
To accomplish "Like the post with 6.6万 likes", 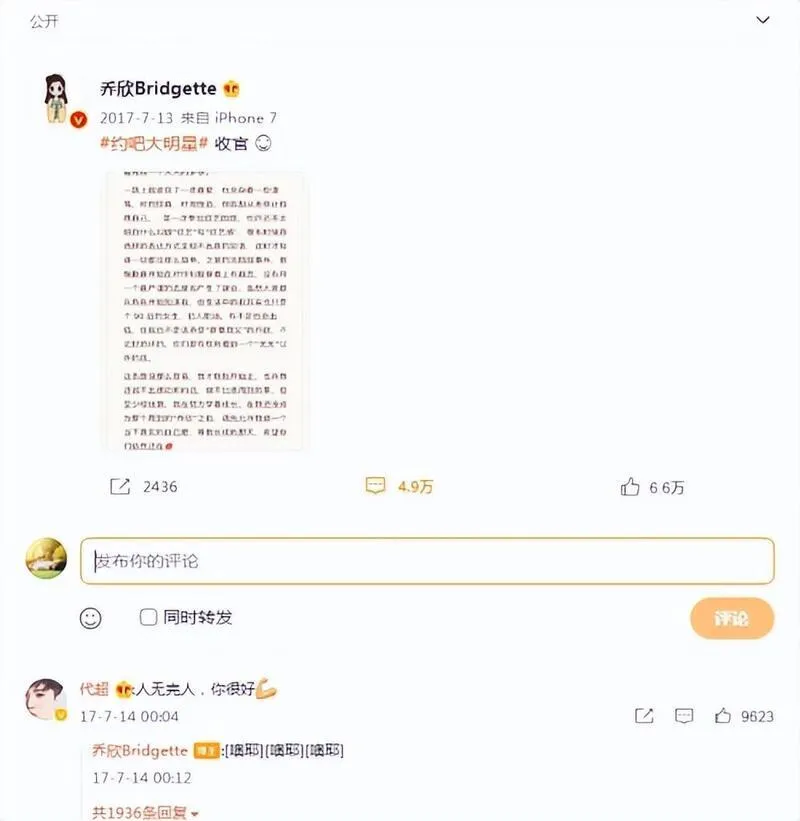I will coord(630,487).
